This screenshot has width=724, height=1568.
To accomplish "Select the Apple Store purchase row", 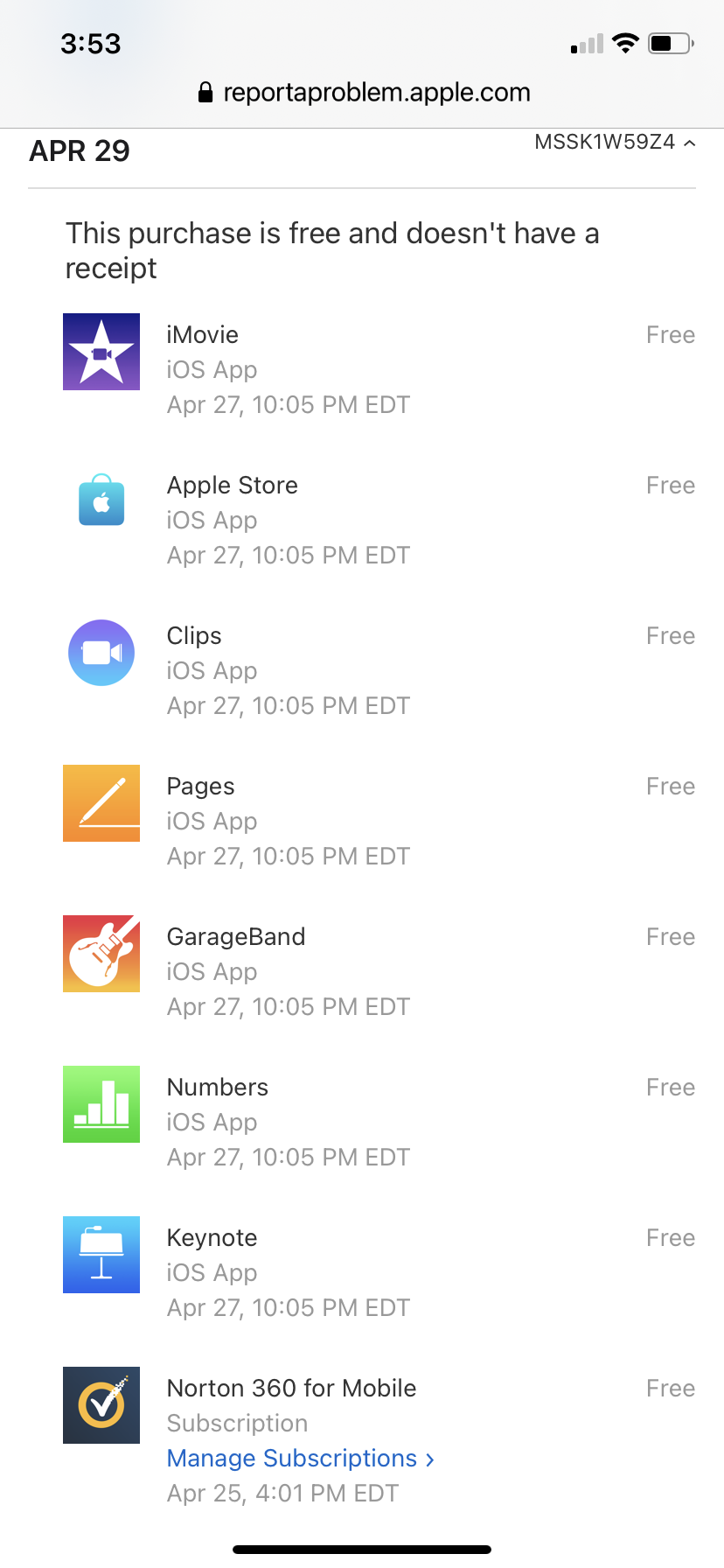I will [x=379, y=520].
